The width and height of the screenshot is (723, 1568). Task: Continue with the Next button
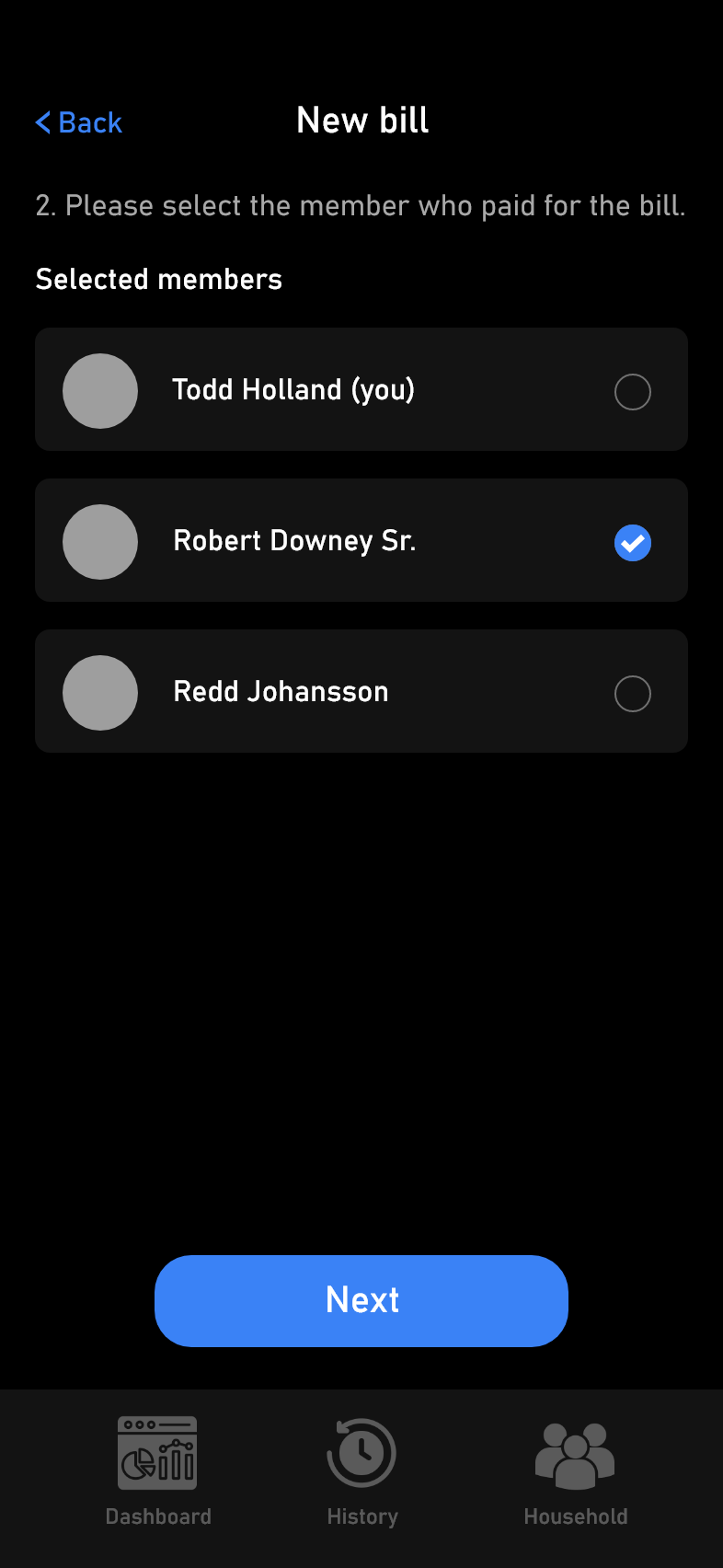(x=361, y=1301)
